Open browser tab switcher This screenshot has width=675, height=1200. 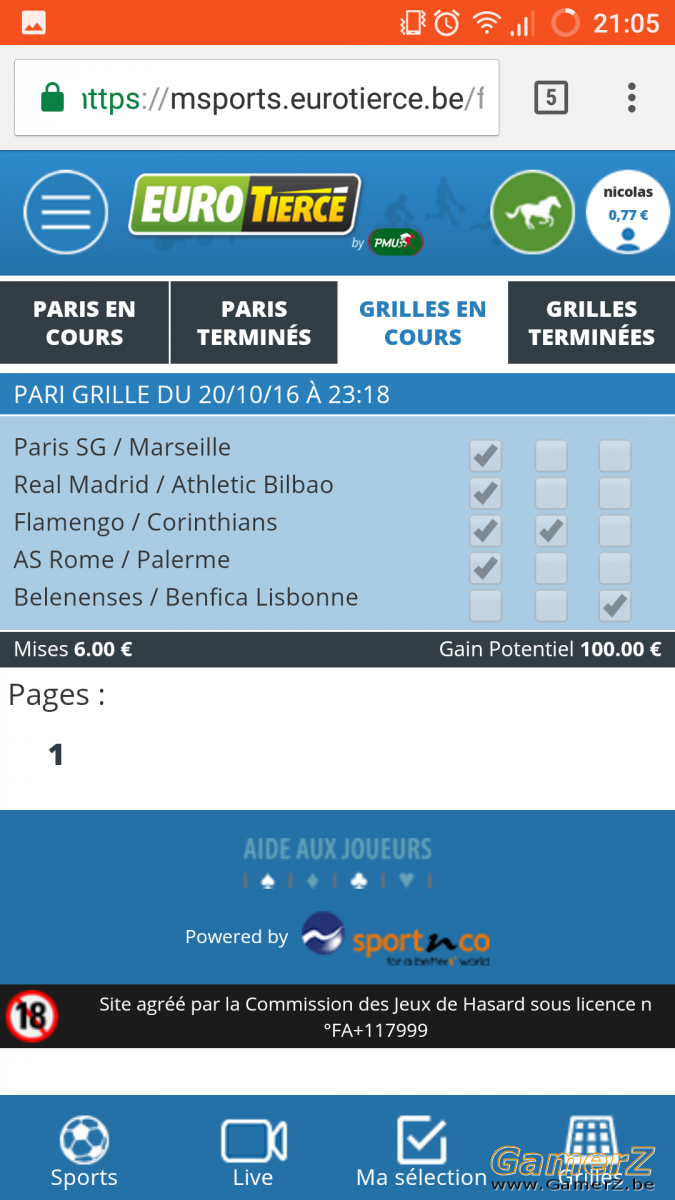tap(551, 97)
